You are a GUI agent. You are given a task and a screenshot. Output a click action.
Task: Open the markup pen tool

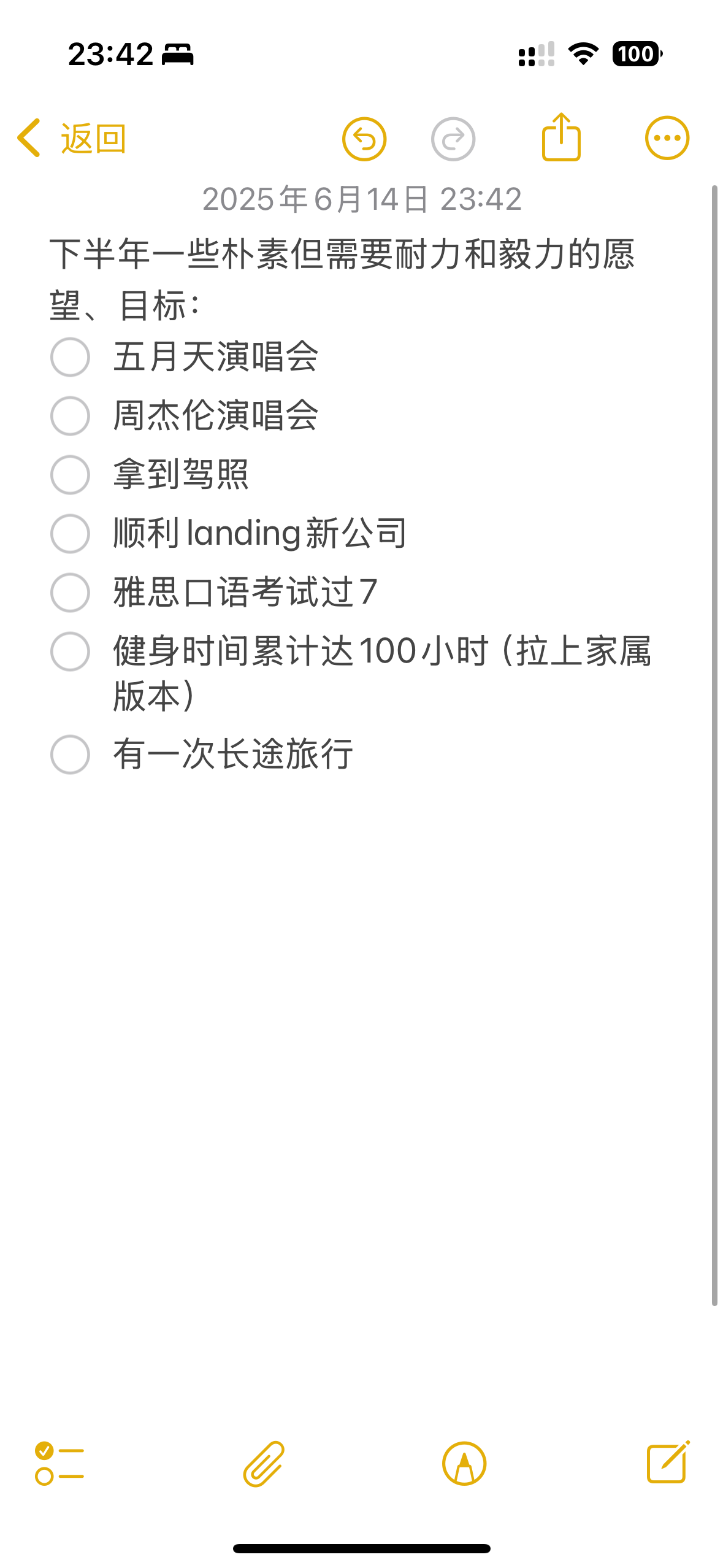464,1464
